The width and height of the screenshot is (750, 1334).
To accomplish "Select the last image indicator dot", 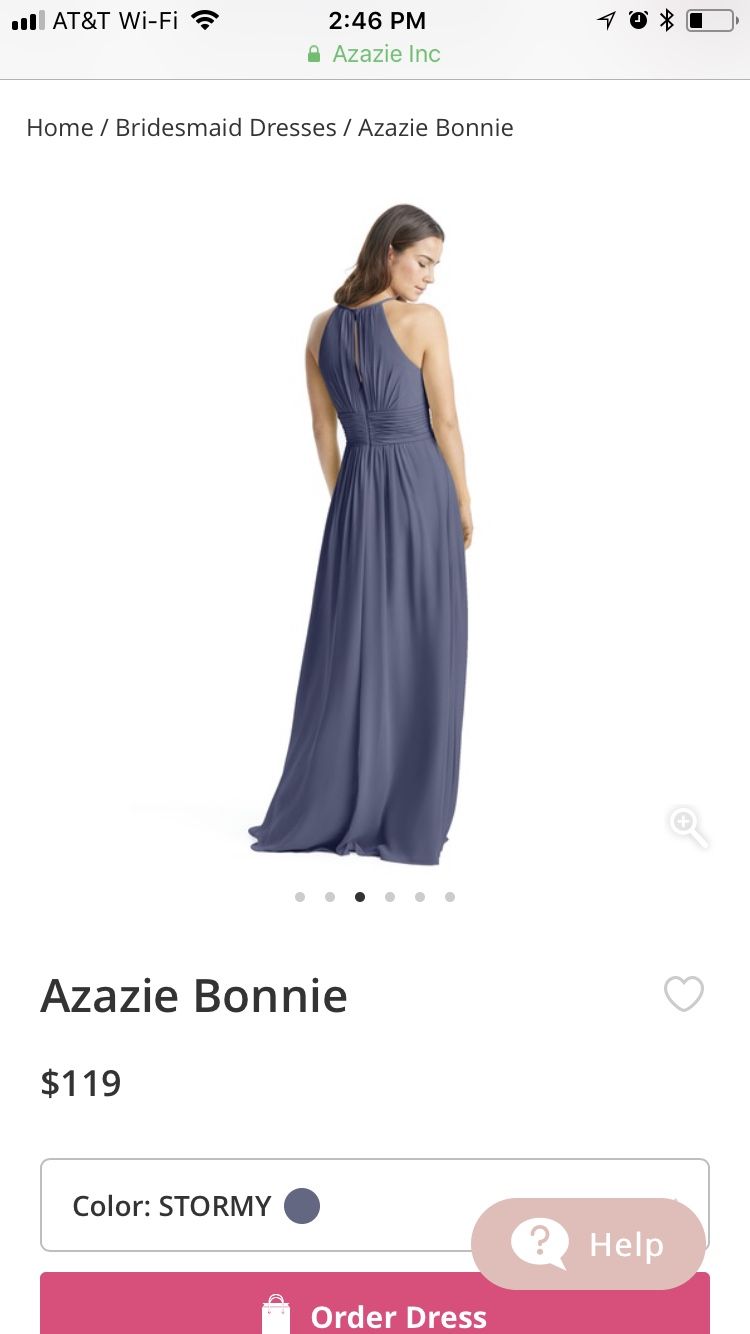I will tap(450, 897).
